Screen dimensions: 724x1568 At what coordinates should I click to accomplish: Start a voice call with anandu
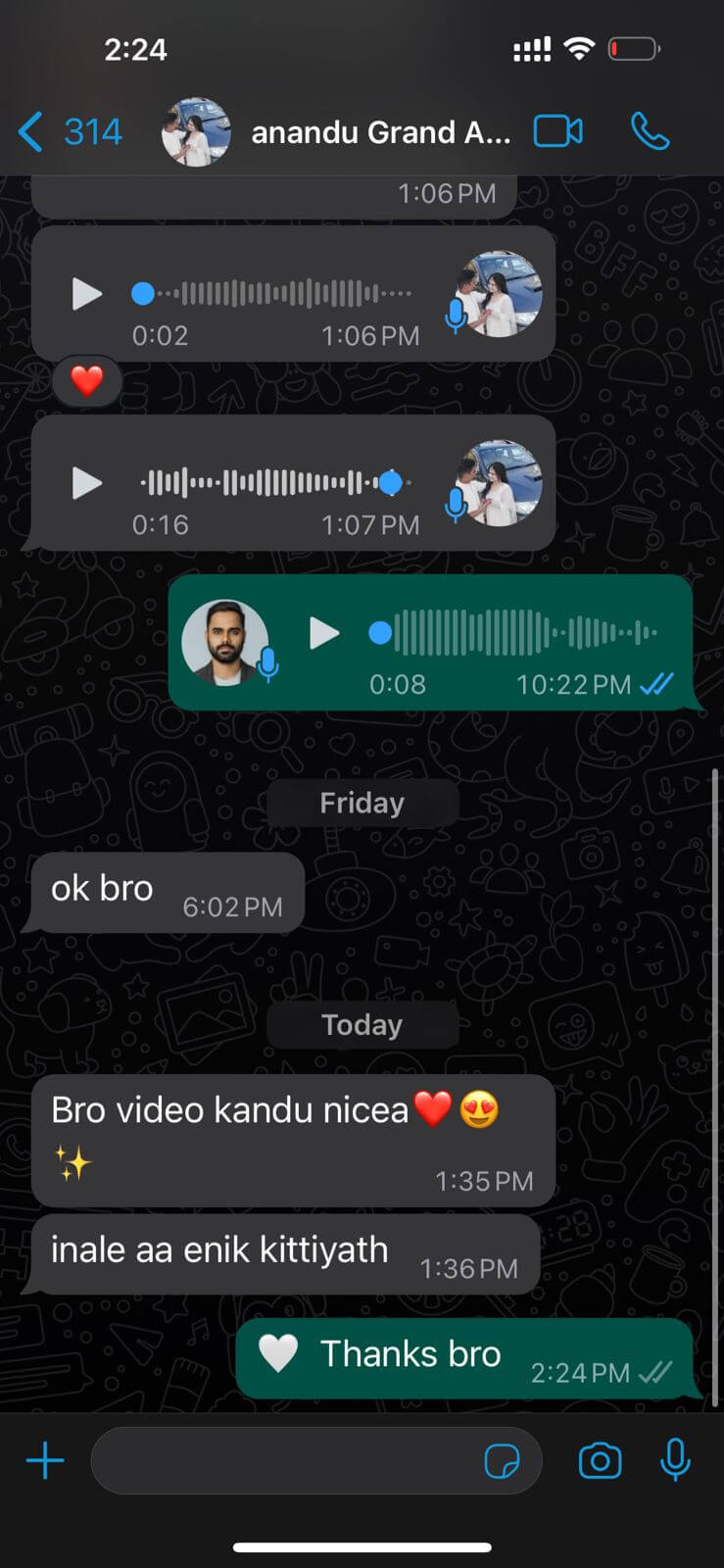(x=650, y=131)
